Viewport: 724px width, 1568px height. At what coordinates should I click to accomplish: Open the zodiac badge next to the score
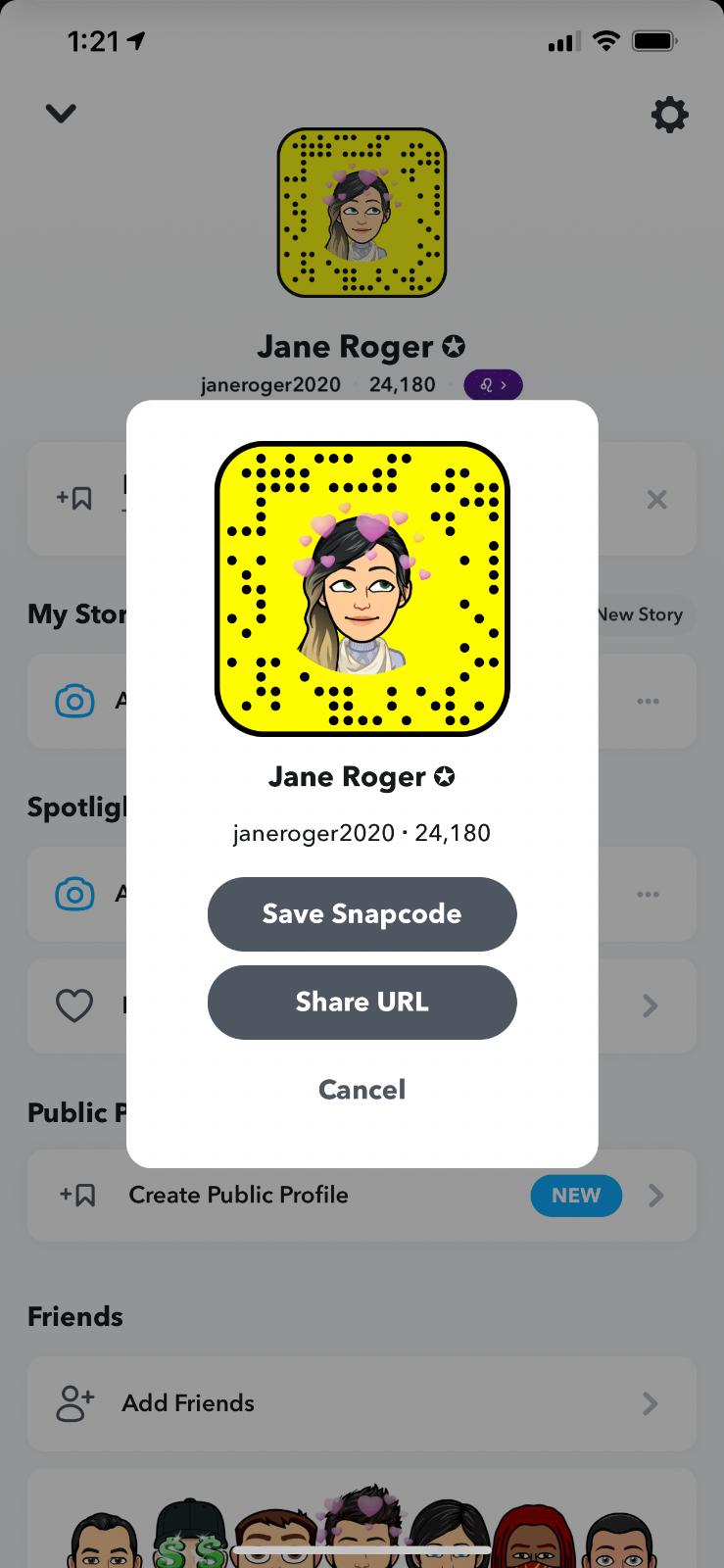click(x=493, y=385)
